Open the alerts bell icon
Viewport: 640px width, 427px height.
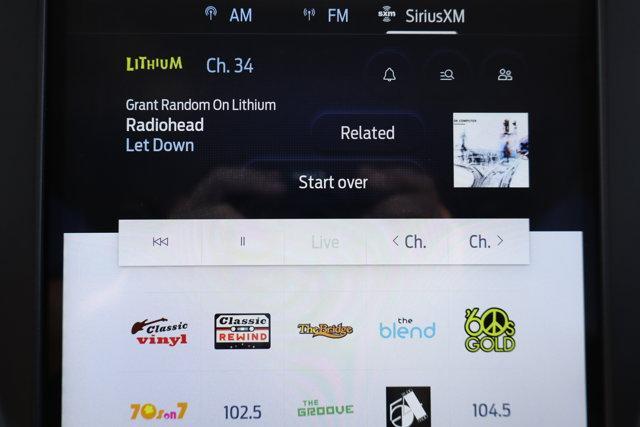pos(389,75)
